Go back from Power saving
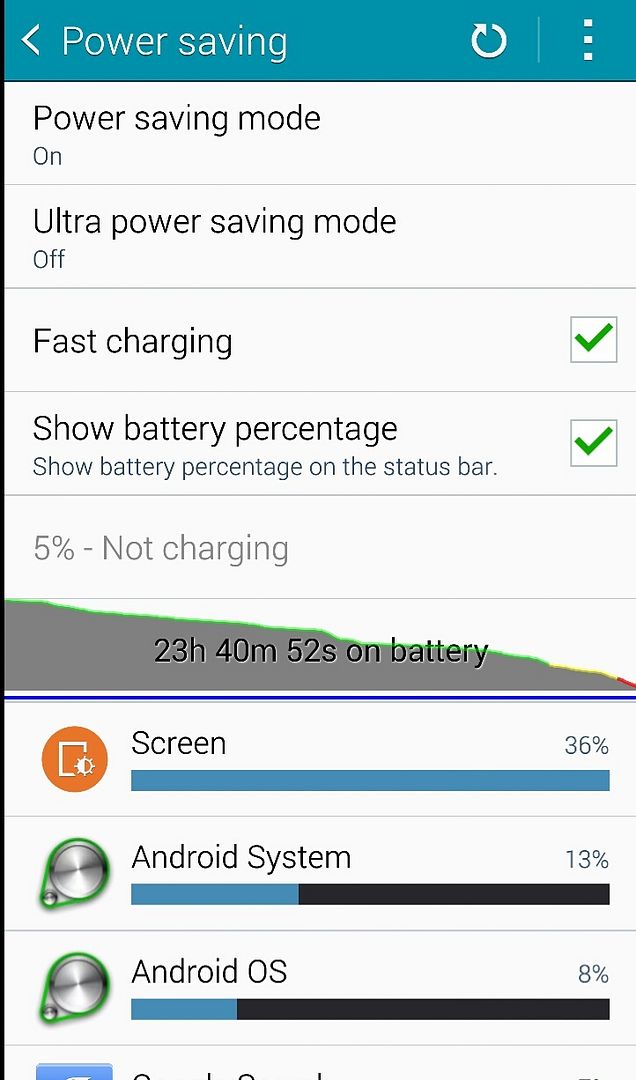 point(32,41)
